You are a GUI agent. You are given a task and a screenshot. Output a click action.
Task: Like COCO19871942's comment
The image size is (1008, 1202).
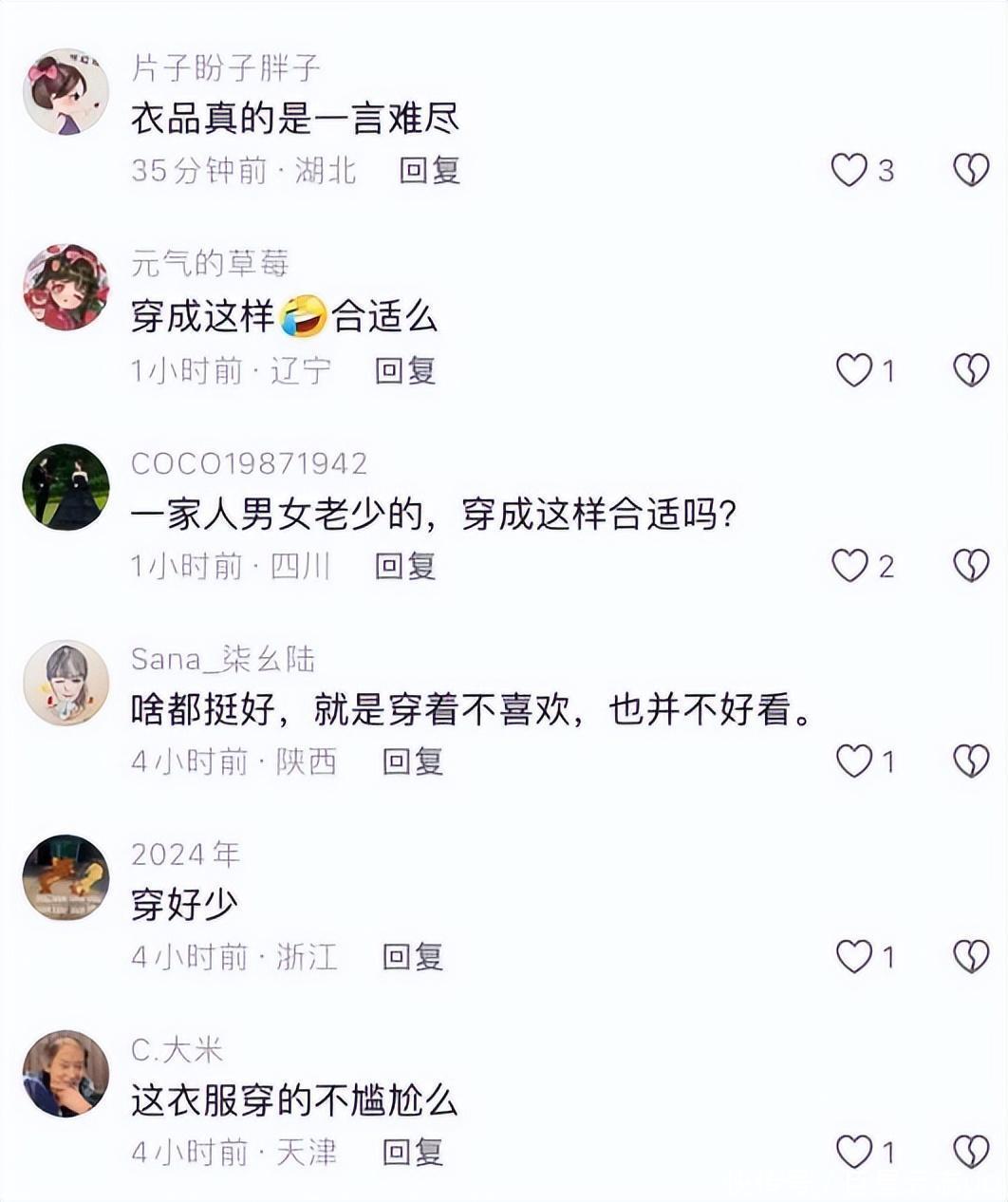point(849,566)
